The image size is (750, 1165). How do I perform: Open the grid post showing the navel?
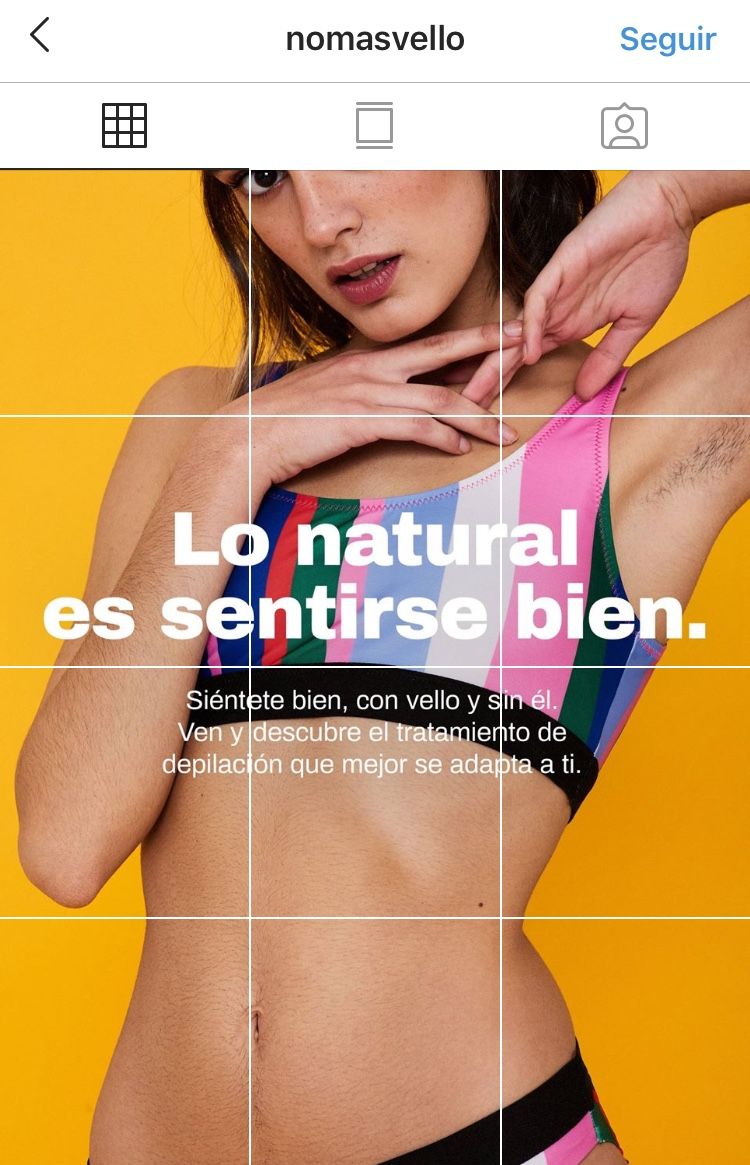(374, 1040)
